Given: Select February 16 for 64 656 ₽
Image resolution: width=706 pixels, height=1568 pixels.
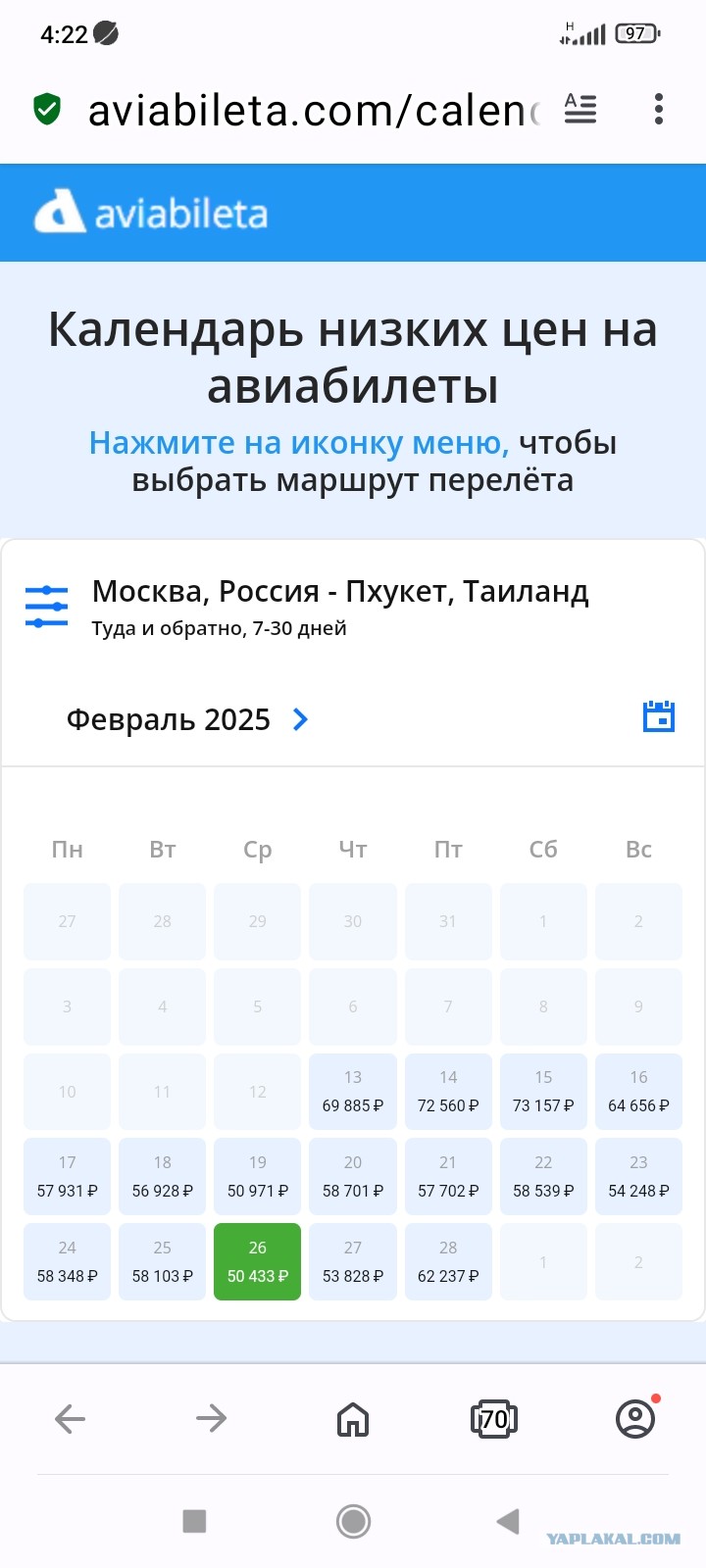Looking at the screenshot, I should pos(638,1091).
